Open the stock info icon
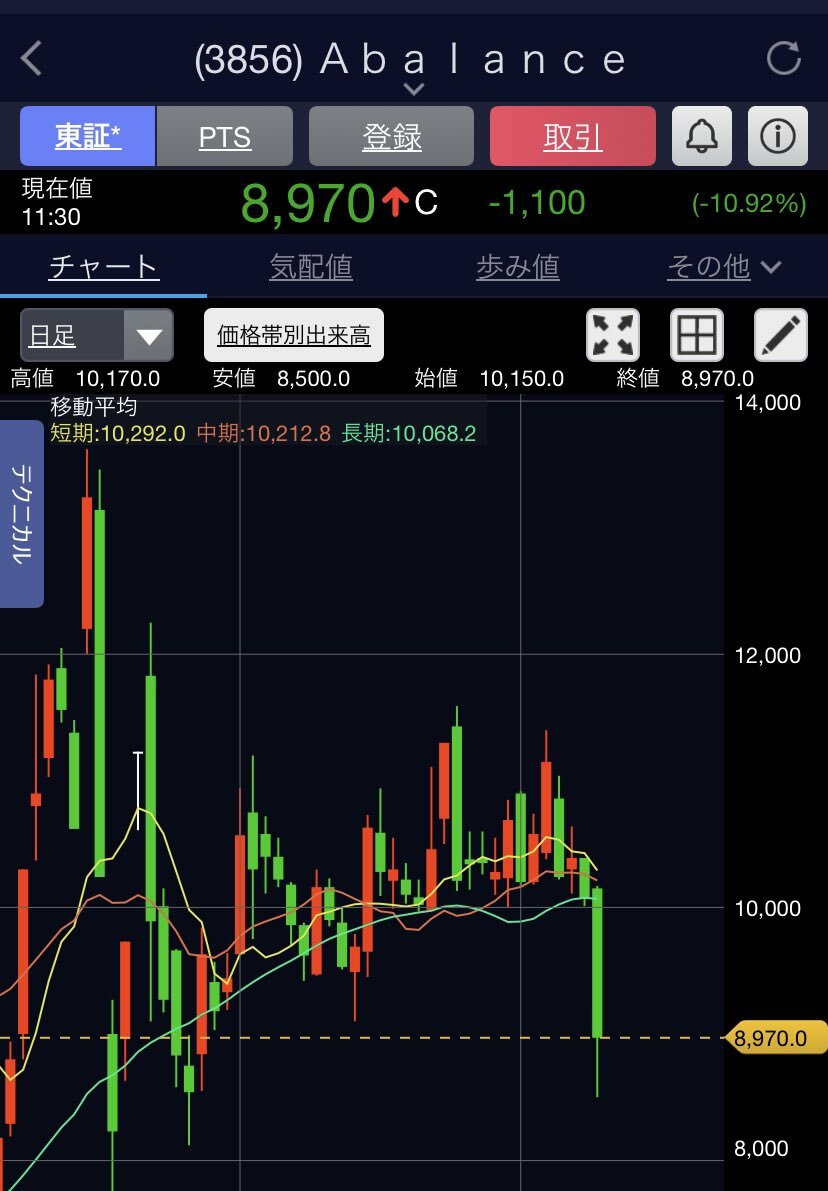This screenshot has height=1191, width=828. (778, 136)
